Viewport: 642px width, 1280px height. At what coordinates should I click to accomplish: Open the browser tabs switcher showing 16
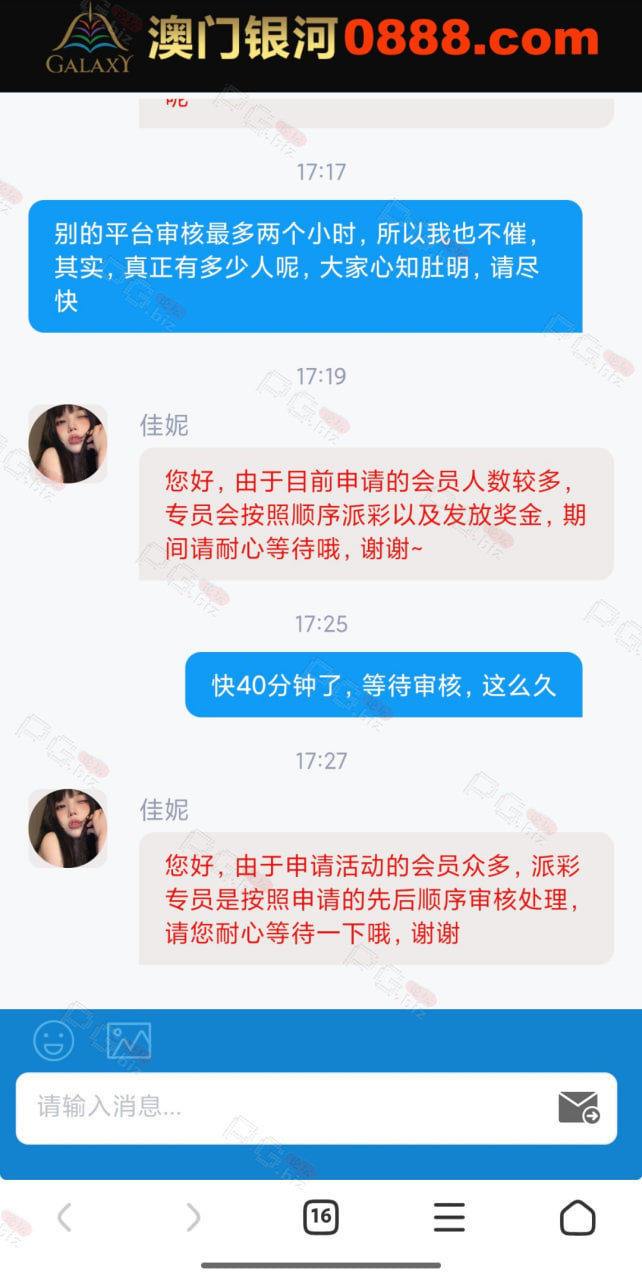coord(321,1217)
